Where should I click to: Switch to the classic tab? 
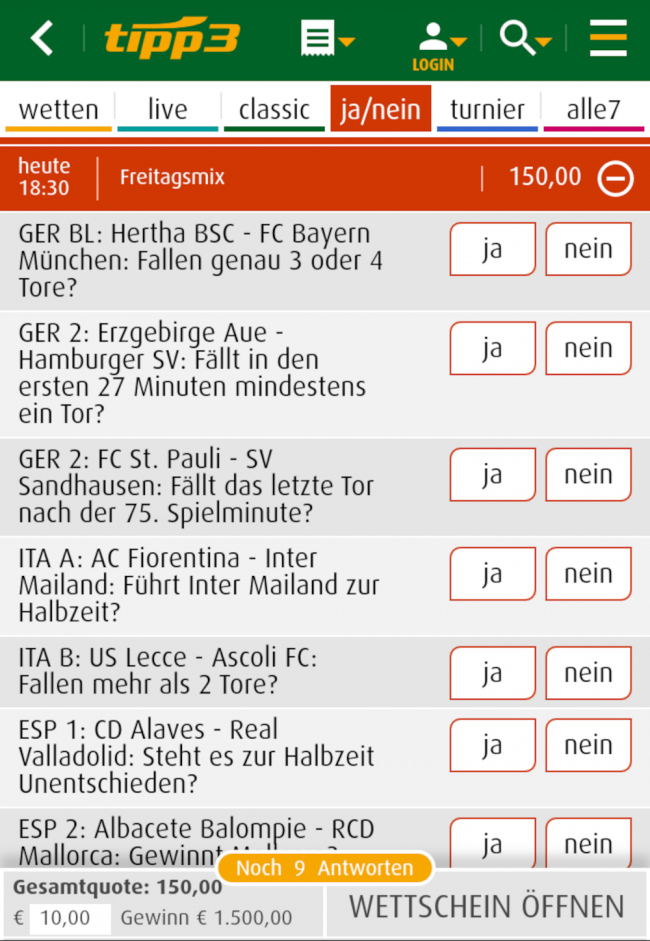[274, 110]
